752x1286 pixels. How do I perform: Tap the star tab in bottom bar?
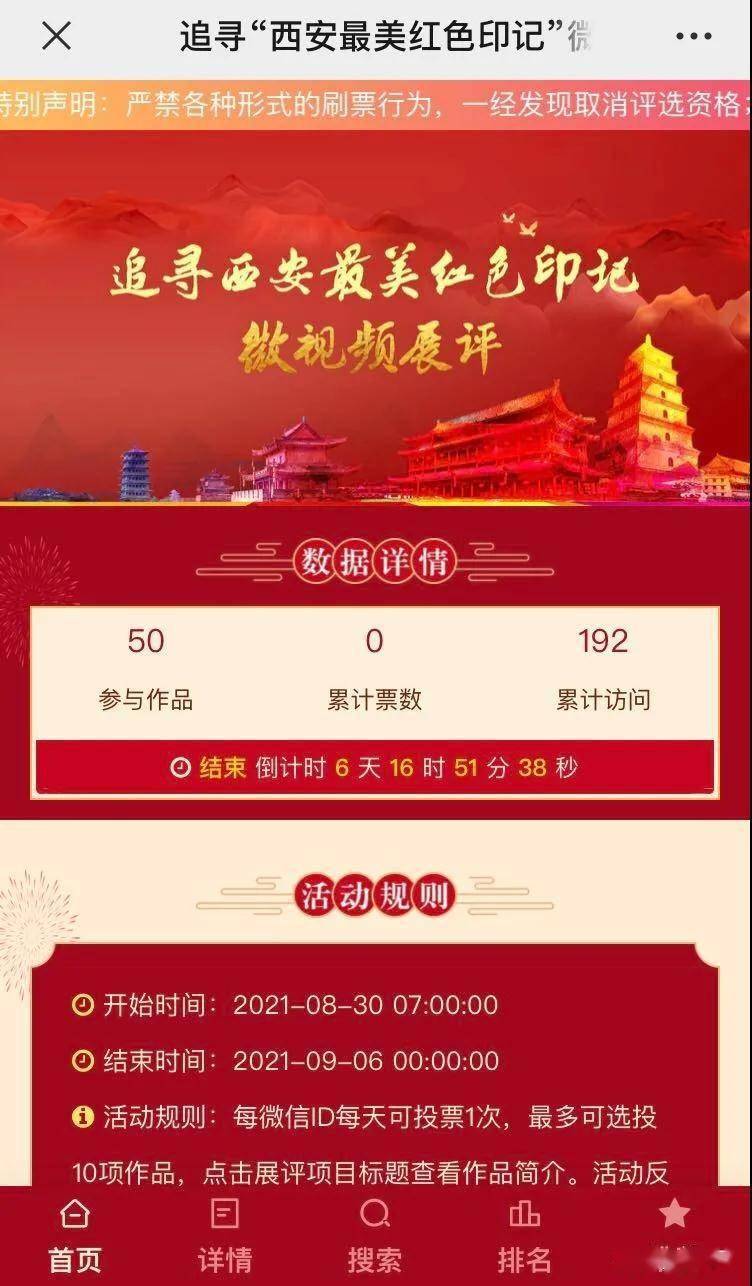point(675,1216)
